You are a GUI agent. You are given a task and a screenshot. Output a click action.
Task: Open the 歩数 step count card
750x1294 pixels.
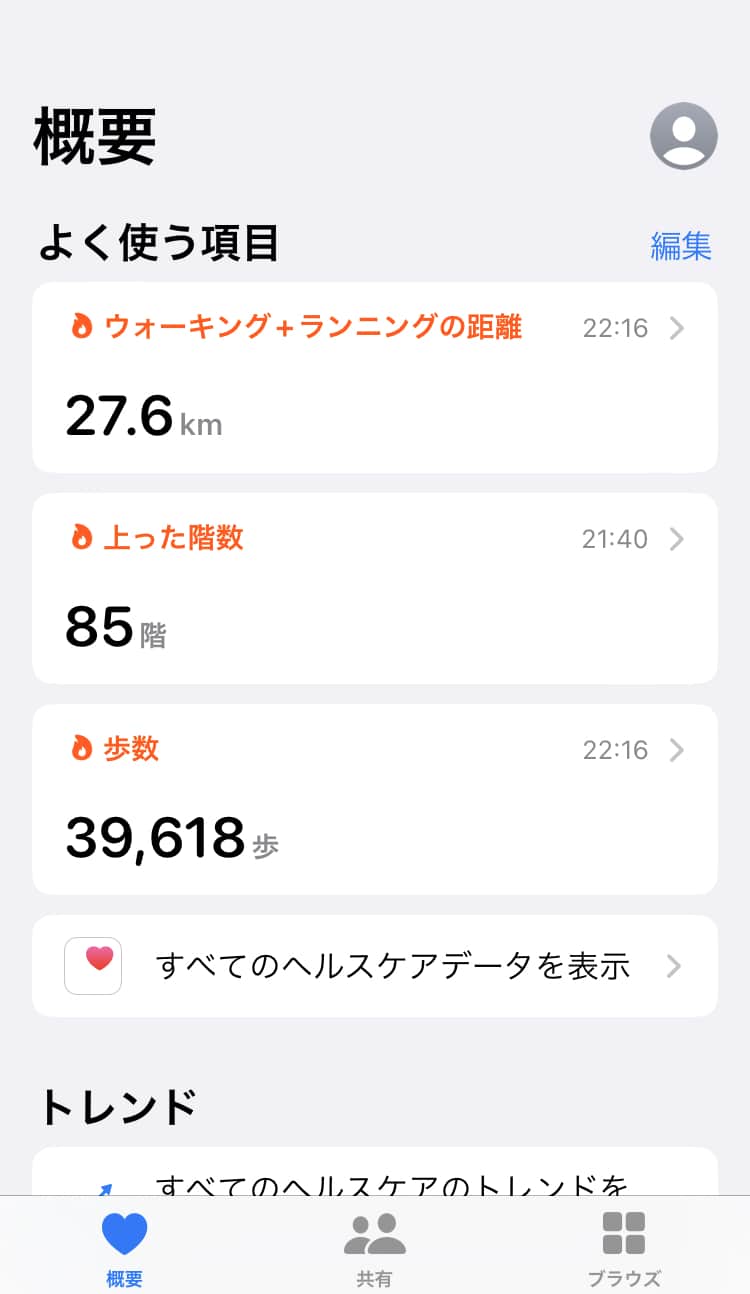pyautogui.click(x=375, y=799)
